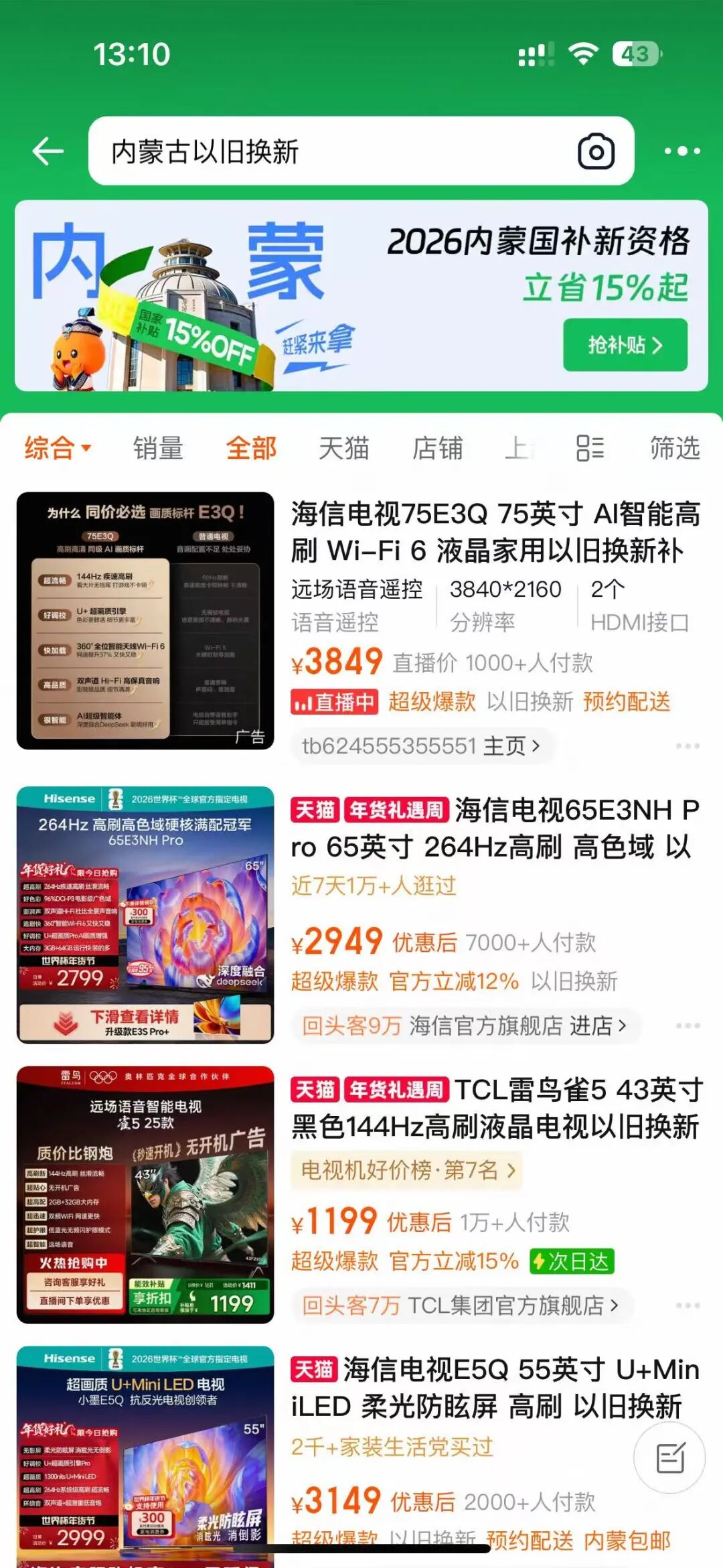The height and width of the screenshot is (1568, 723).
Task: Open the 海信电视75E3Q 75英寸 product
Action: click(495, 532)
